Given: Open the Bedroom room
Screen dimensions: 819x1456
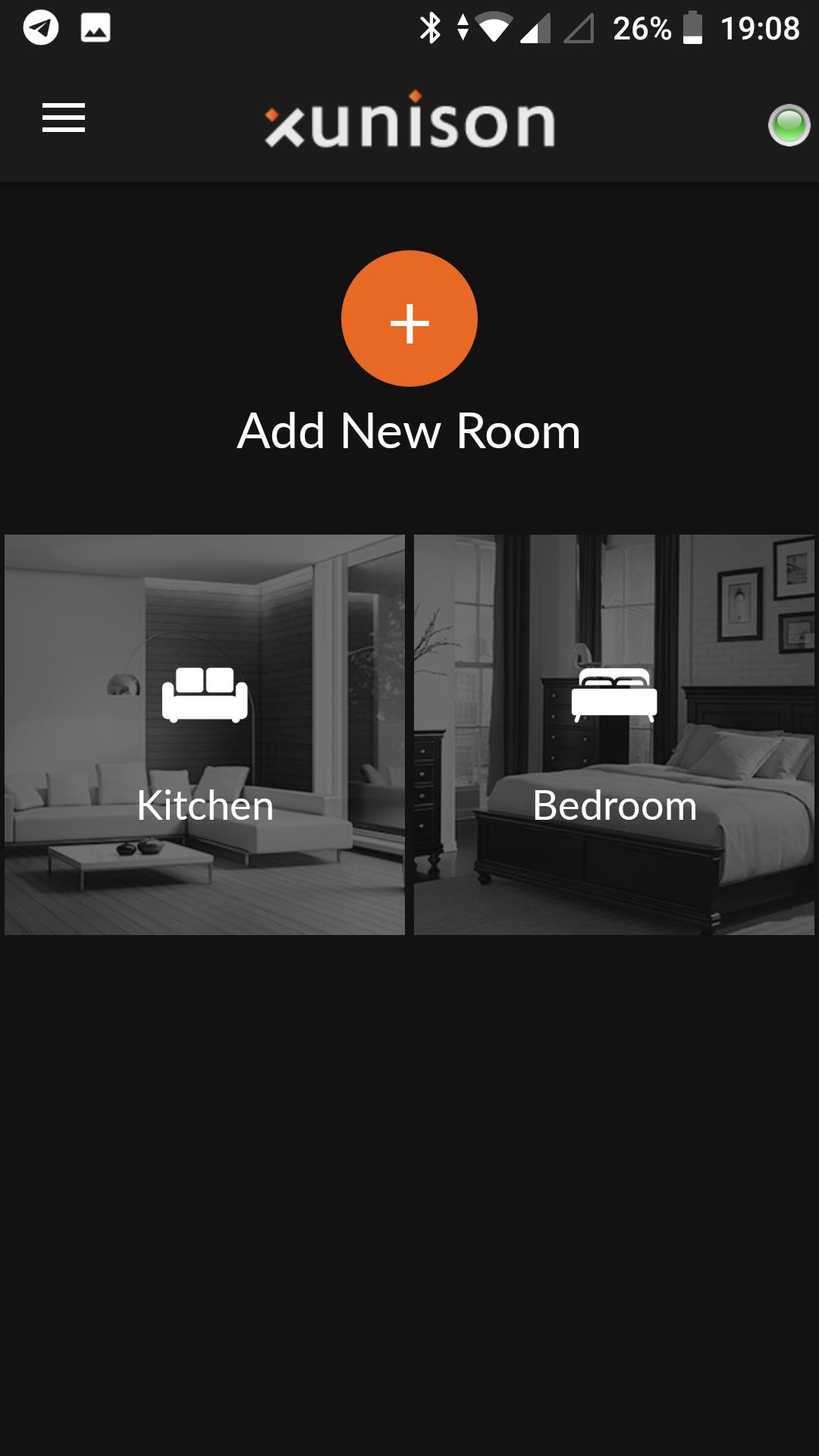Looking at the screenshot, I should [614, 734].
